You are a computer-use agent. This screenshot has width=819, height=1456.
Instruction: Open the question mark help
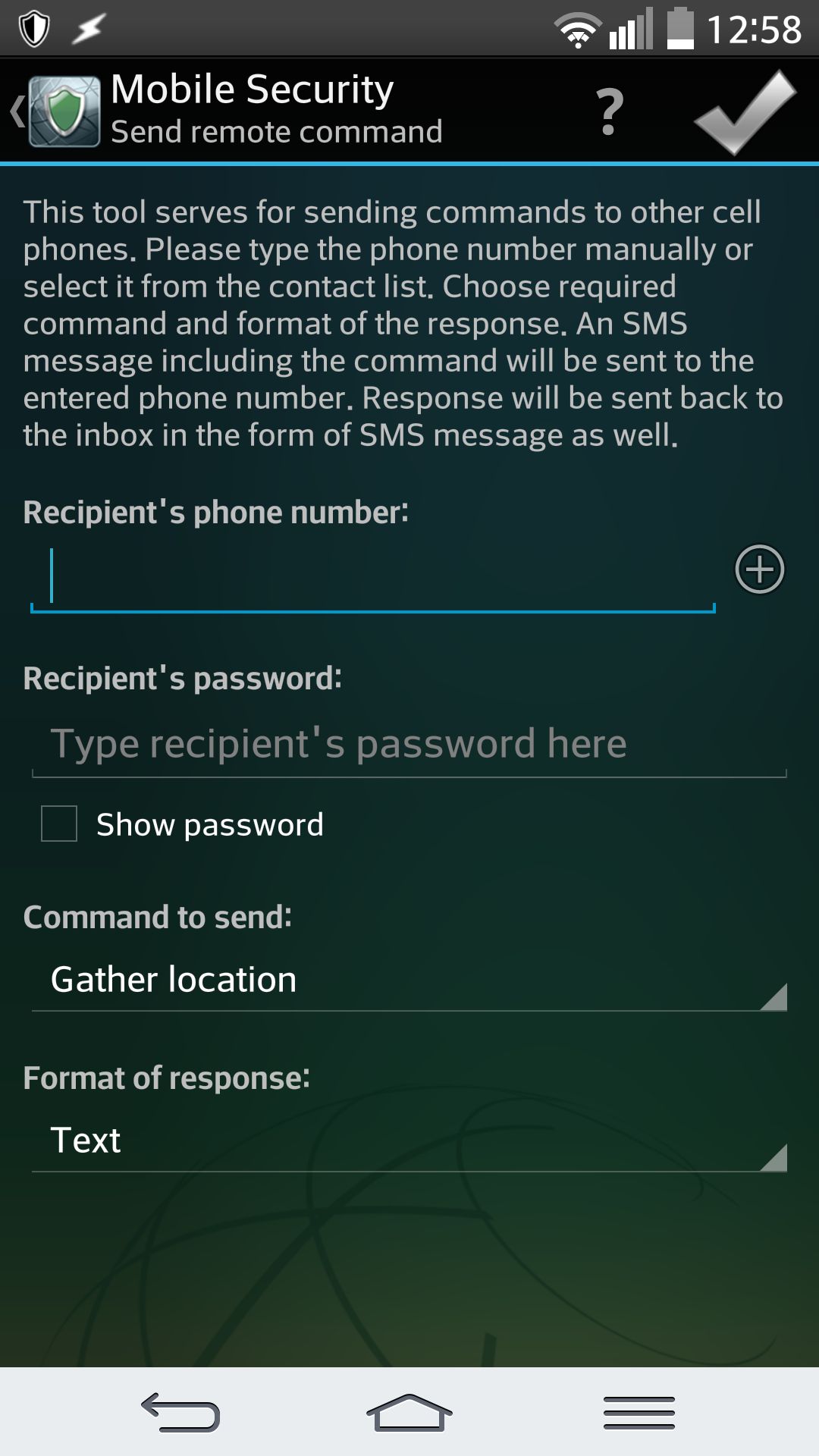coord(610,111)
